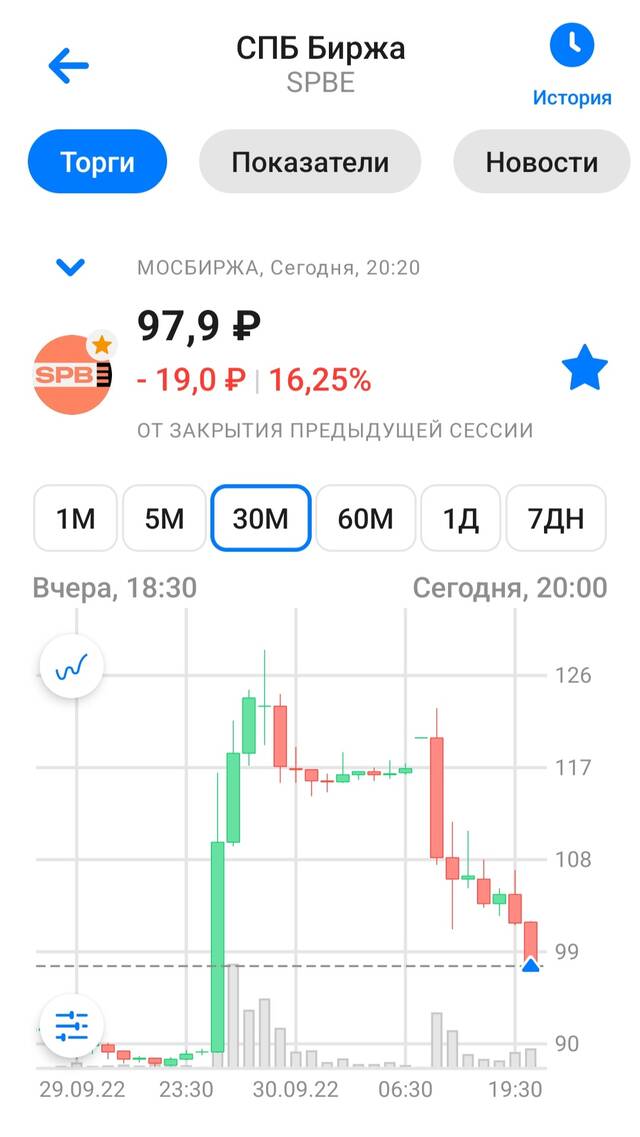This screenshot has width=640, height=1137.
Task: Choose the 60М chart interval
Action: click(365, 518)
